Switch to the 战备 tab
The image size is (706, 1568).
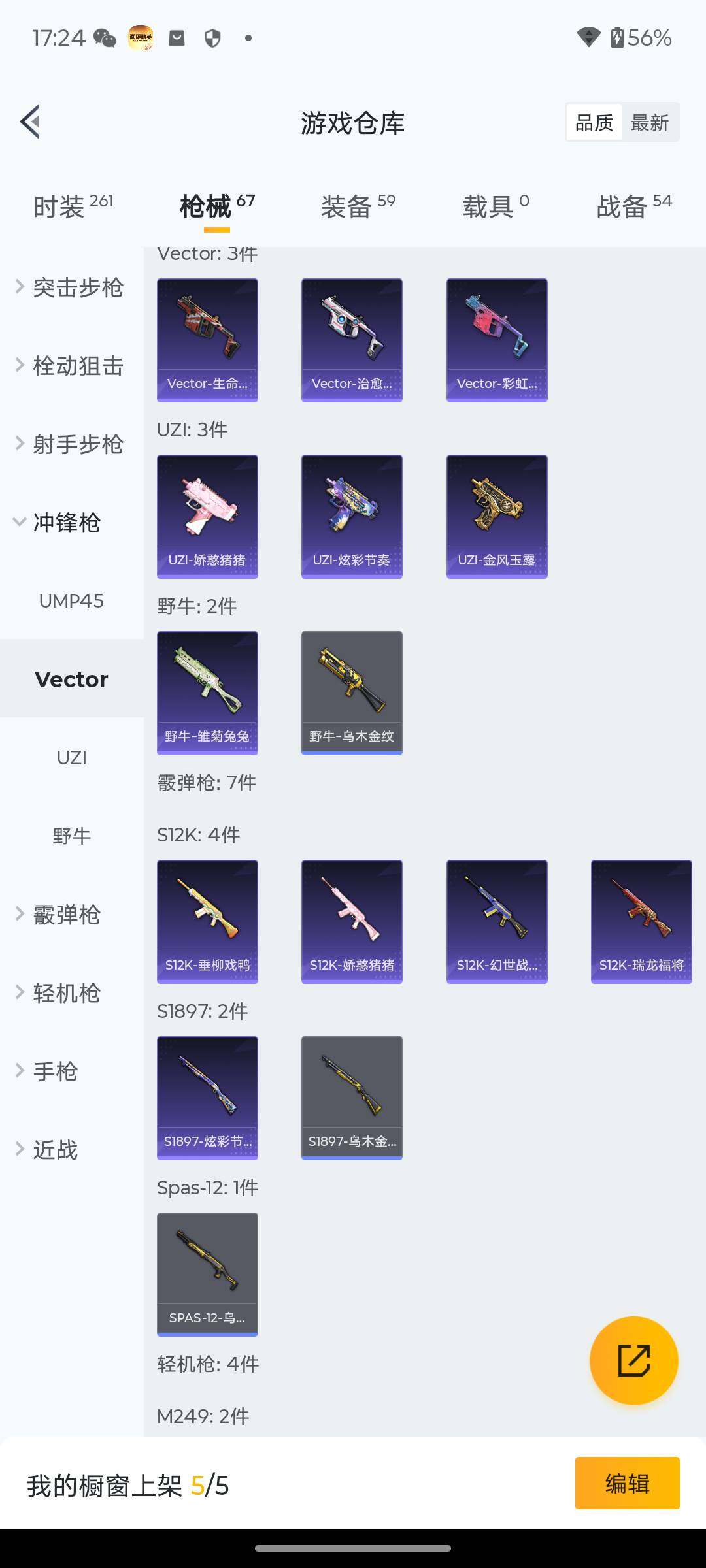[633, 206]
